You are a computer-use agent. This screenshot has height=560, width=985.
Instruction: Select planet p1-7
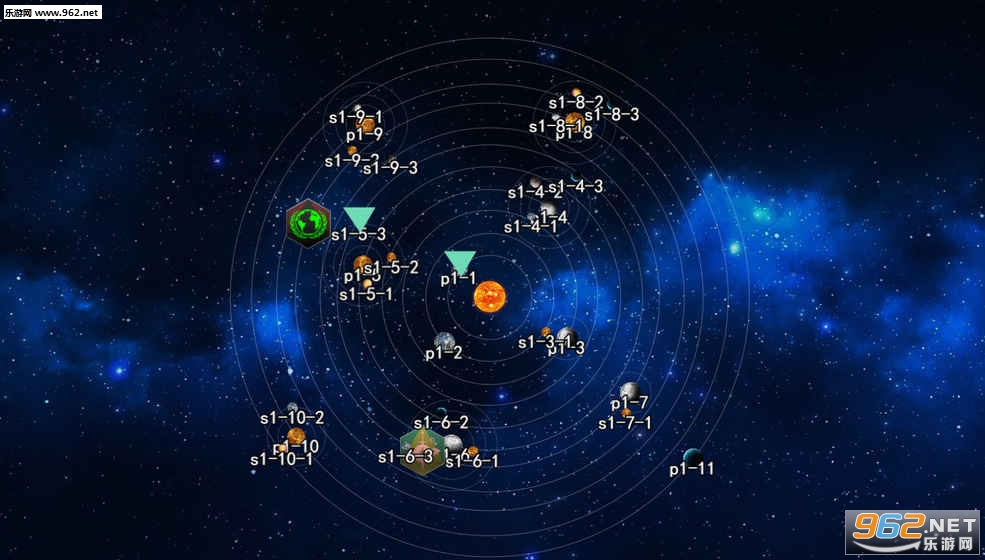pos(629,391)
